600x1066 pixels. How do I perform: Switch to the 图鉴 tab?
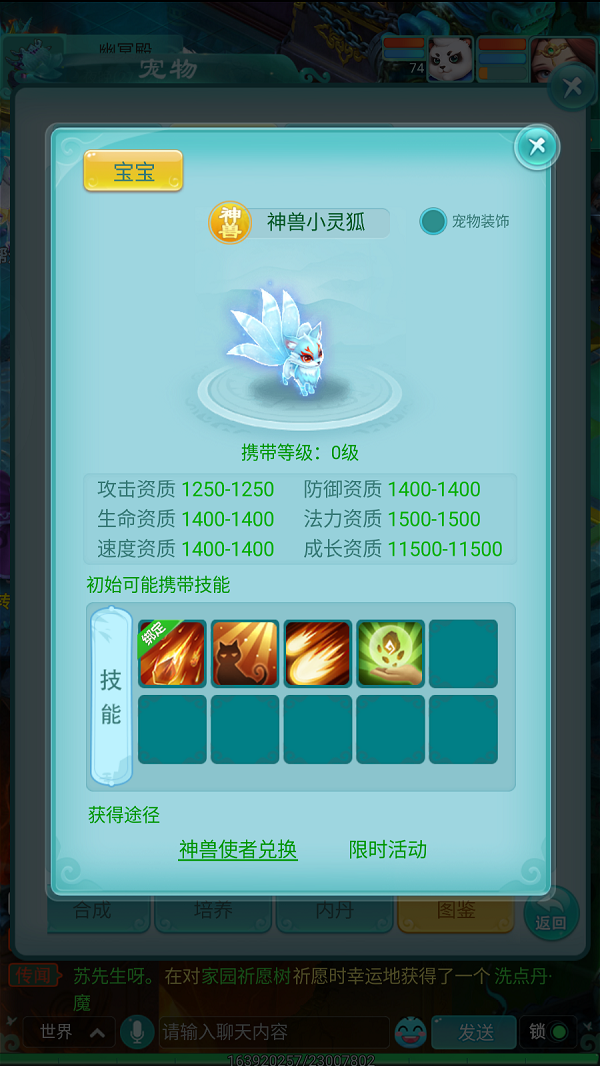[456, 911]
